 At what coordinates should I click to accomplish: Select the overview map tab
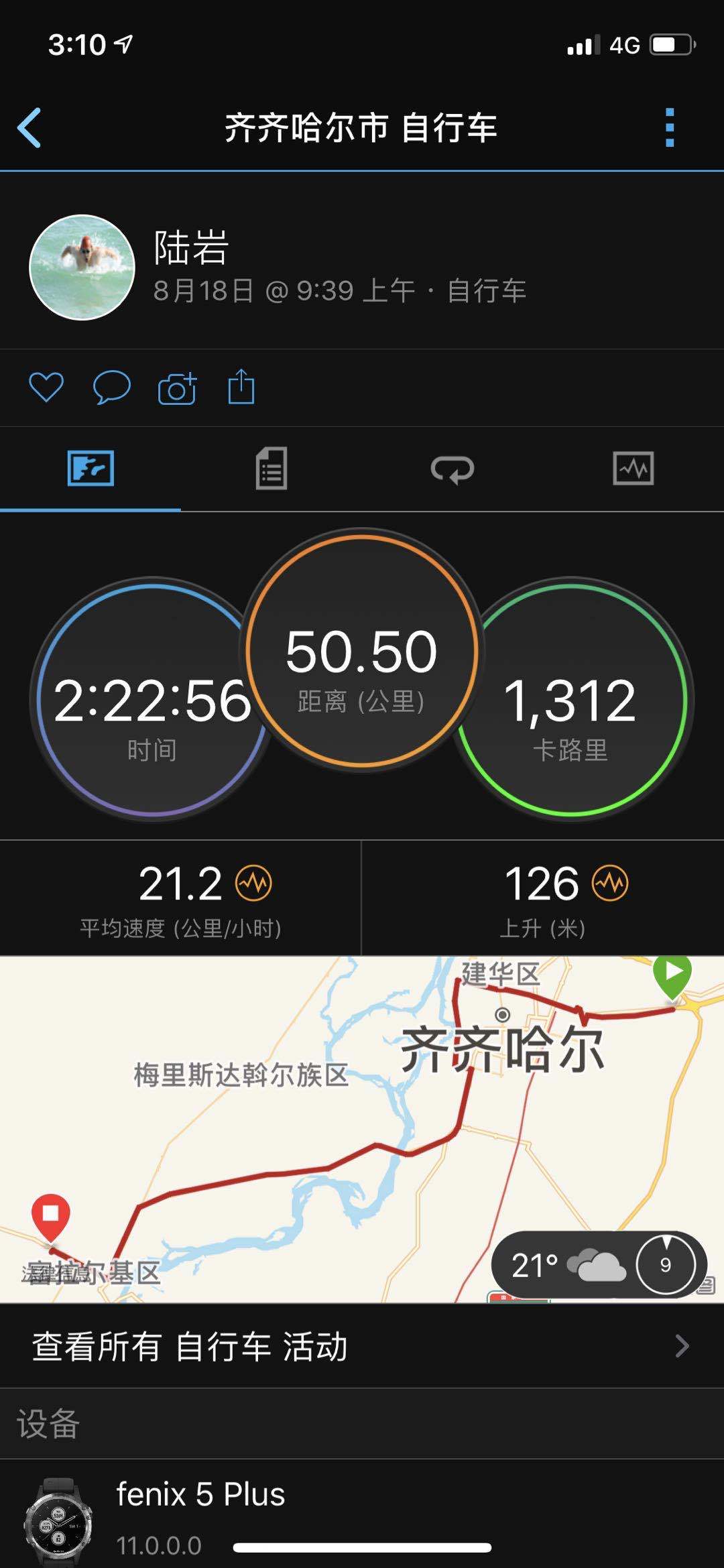pyautogui.click(x=90, y=468)
